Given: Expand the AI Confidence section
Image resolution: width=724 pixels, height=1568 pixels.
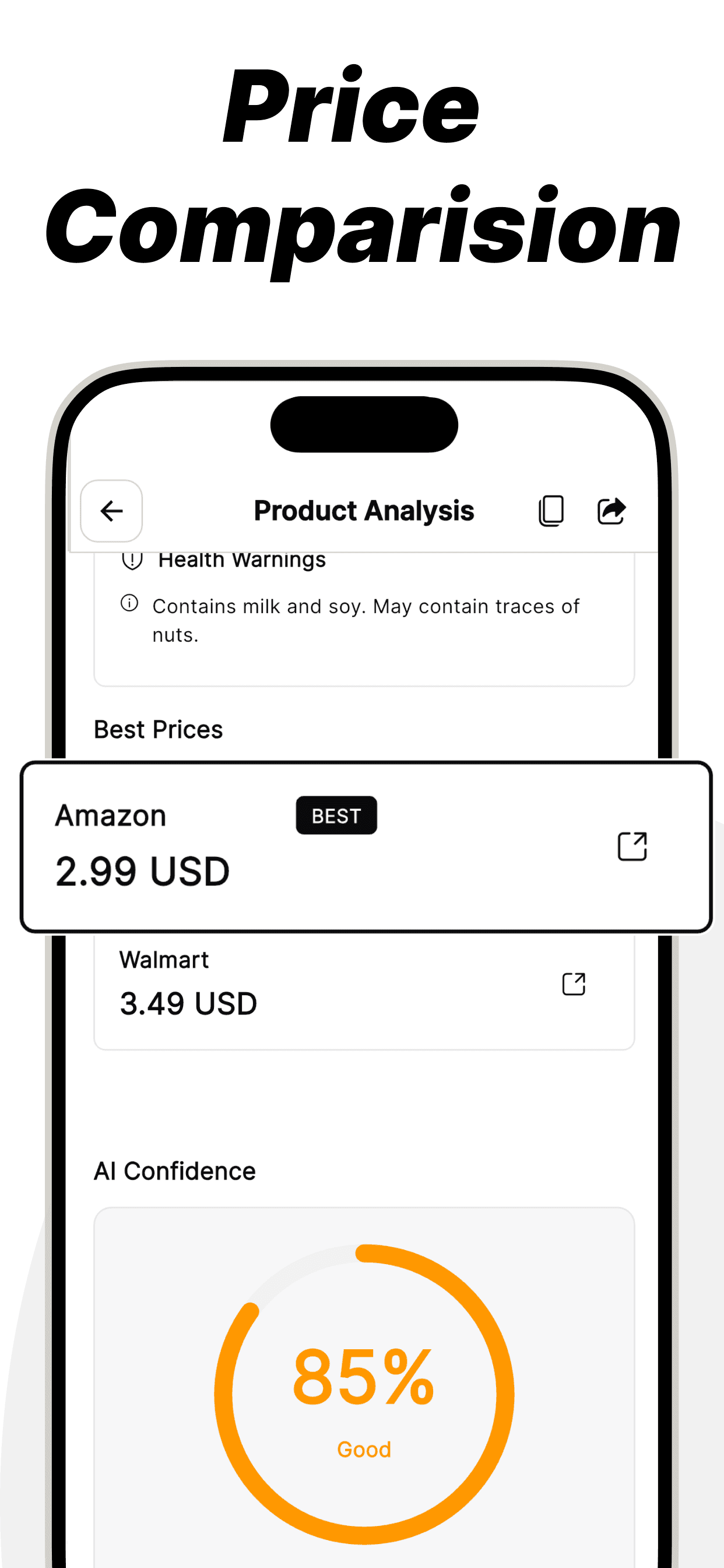Looking at the screenshot, I should 176,1171.
